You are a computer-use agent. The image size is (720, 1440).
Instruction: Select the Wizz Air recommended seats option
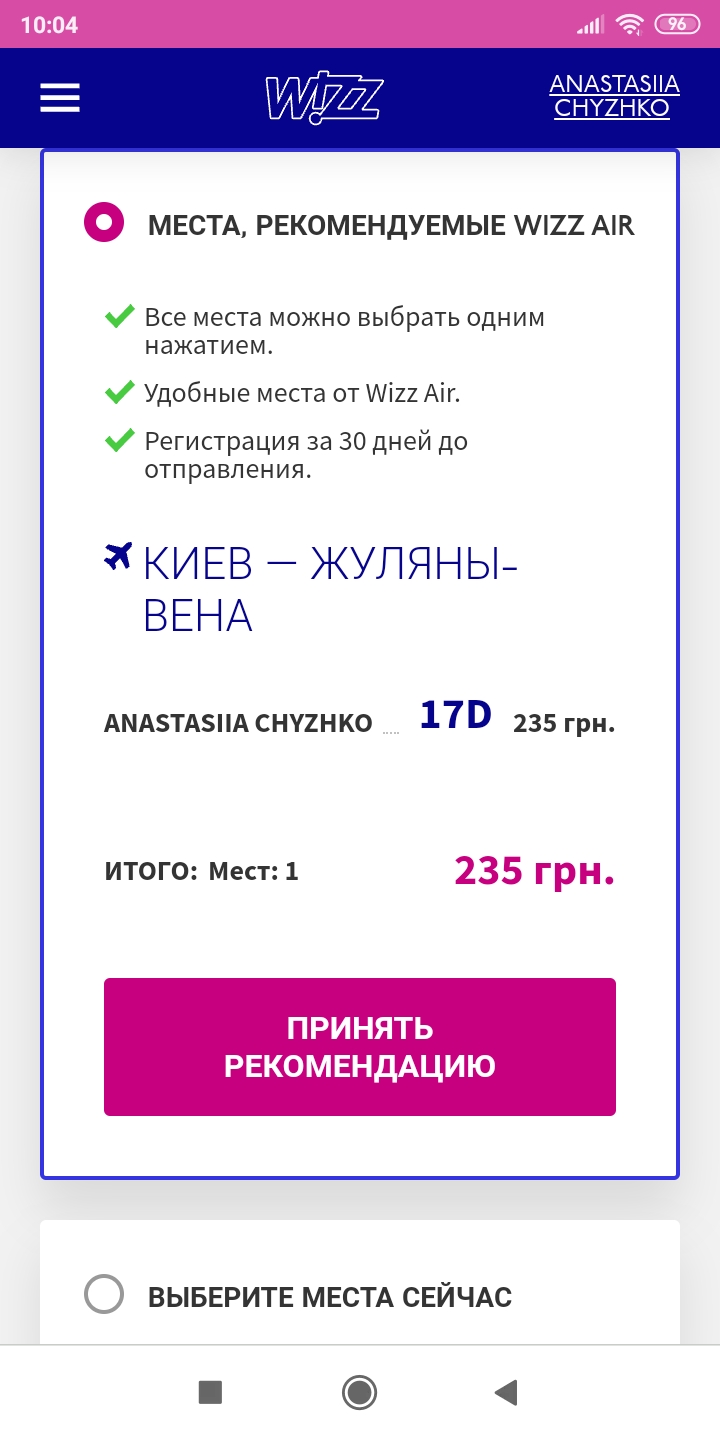pos(104,222)
